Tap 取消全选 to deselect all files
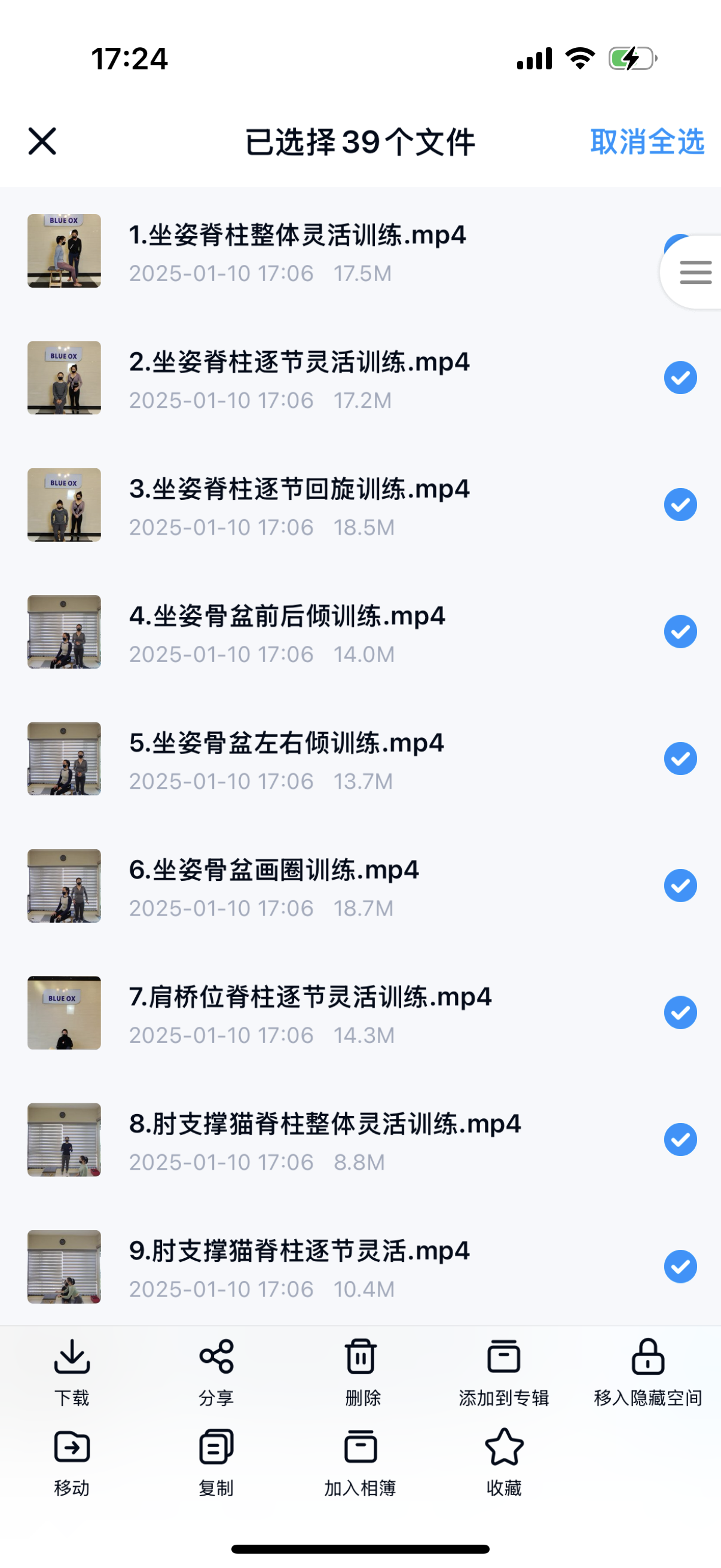 [647, 142]
